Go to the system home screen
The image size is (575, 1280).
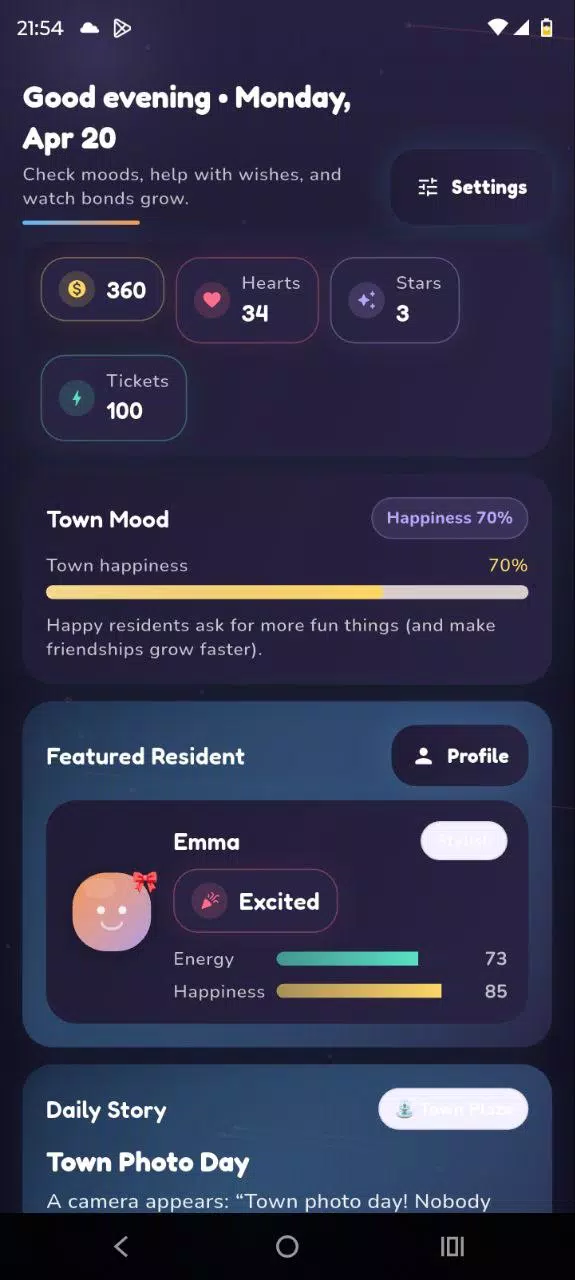pyautogui.click(x=287, y=1246)
